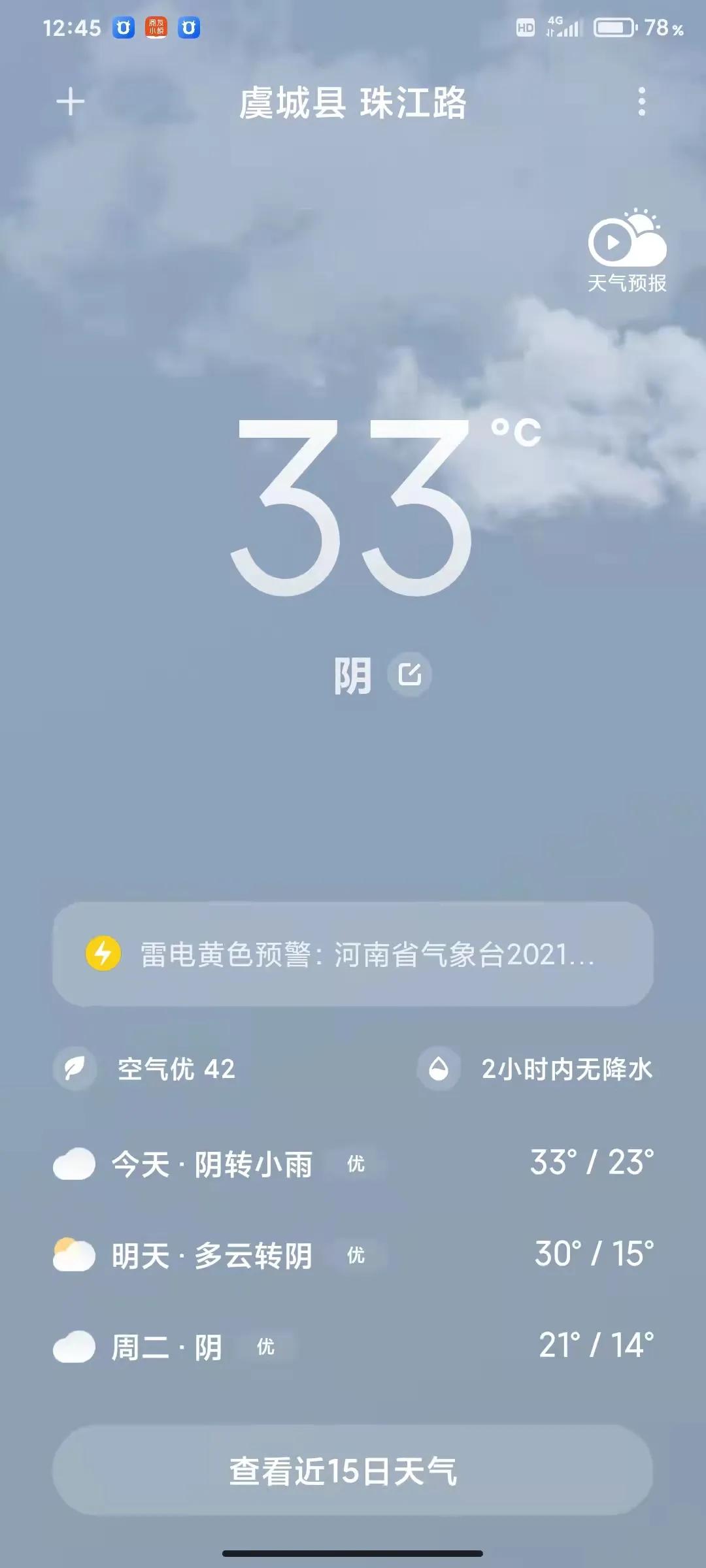Click the leaf icon next to 空气优 42

(x=74, y=1069)
